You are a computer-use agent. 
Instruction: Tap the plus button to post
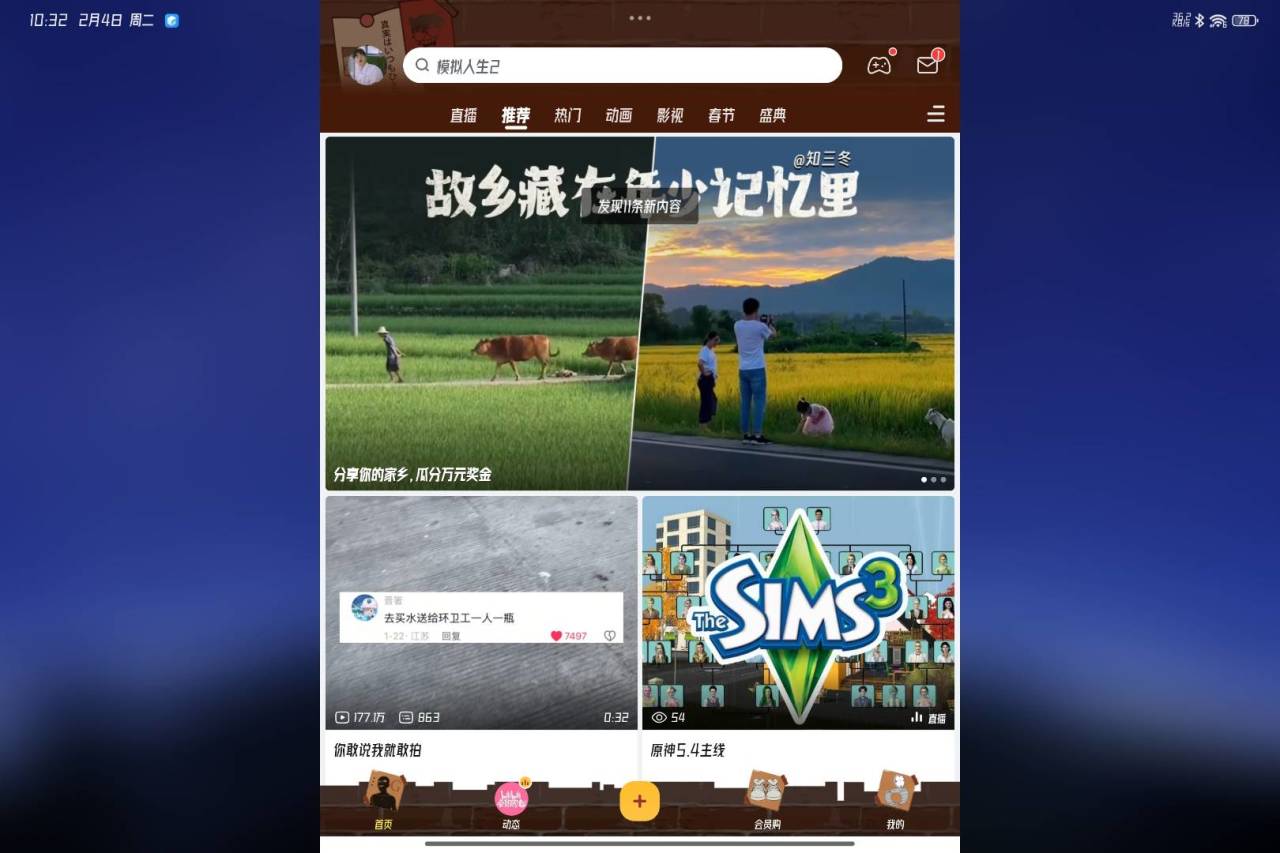pyautogui.click(x=639, y=801)
